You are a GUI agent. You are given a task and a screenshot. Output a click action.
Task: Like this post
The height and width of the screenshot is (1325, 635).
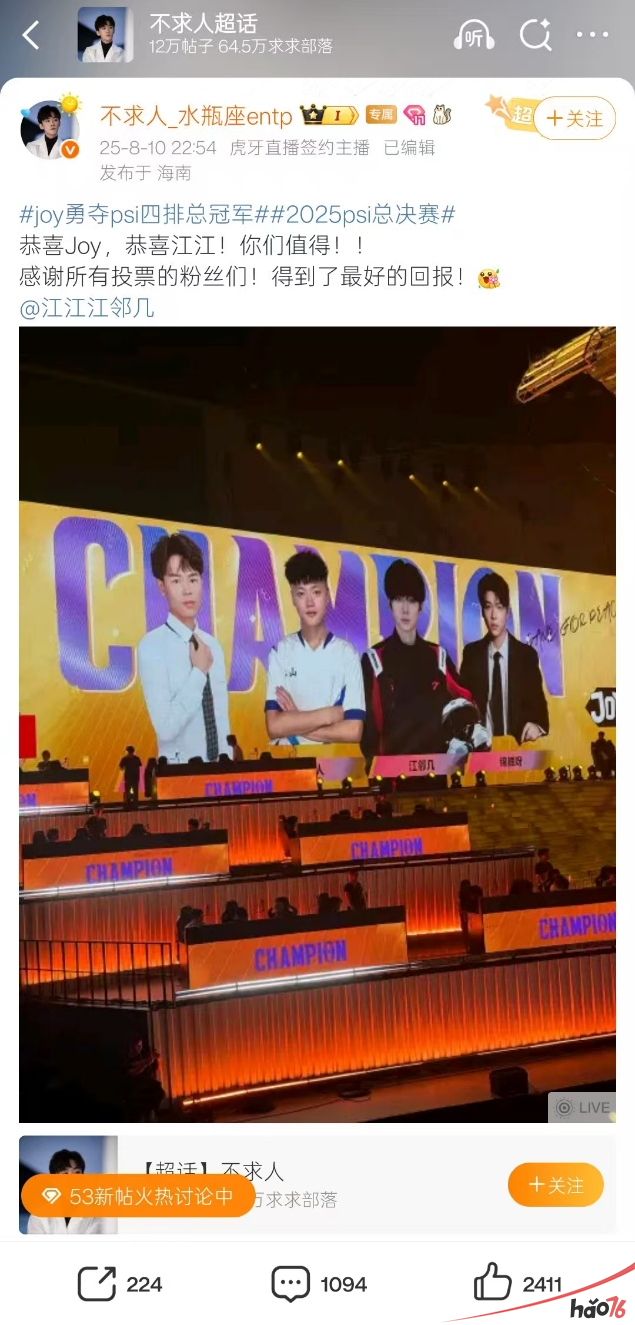coord(517,1284)
